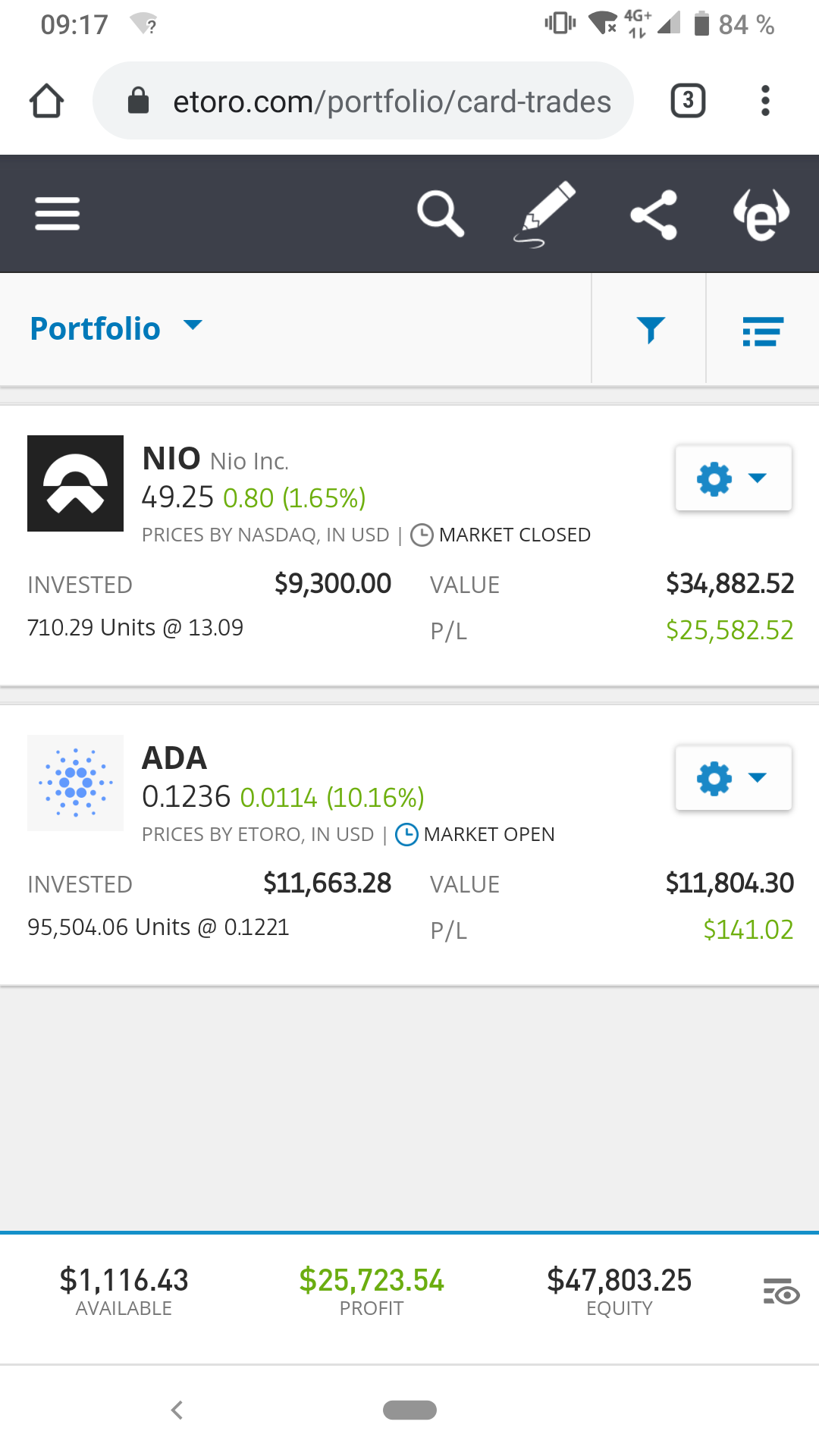819x1456 pixels.
Task: Open the NIO Nio Inc. trade card
Action: [x=409, y=546]
